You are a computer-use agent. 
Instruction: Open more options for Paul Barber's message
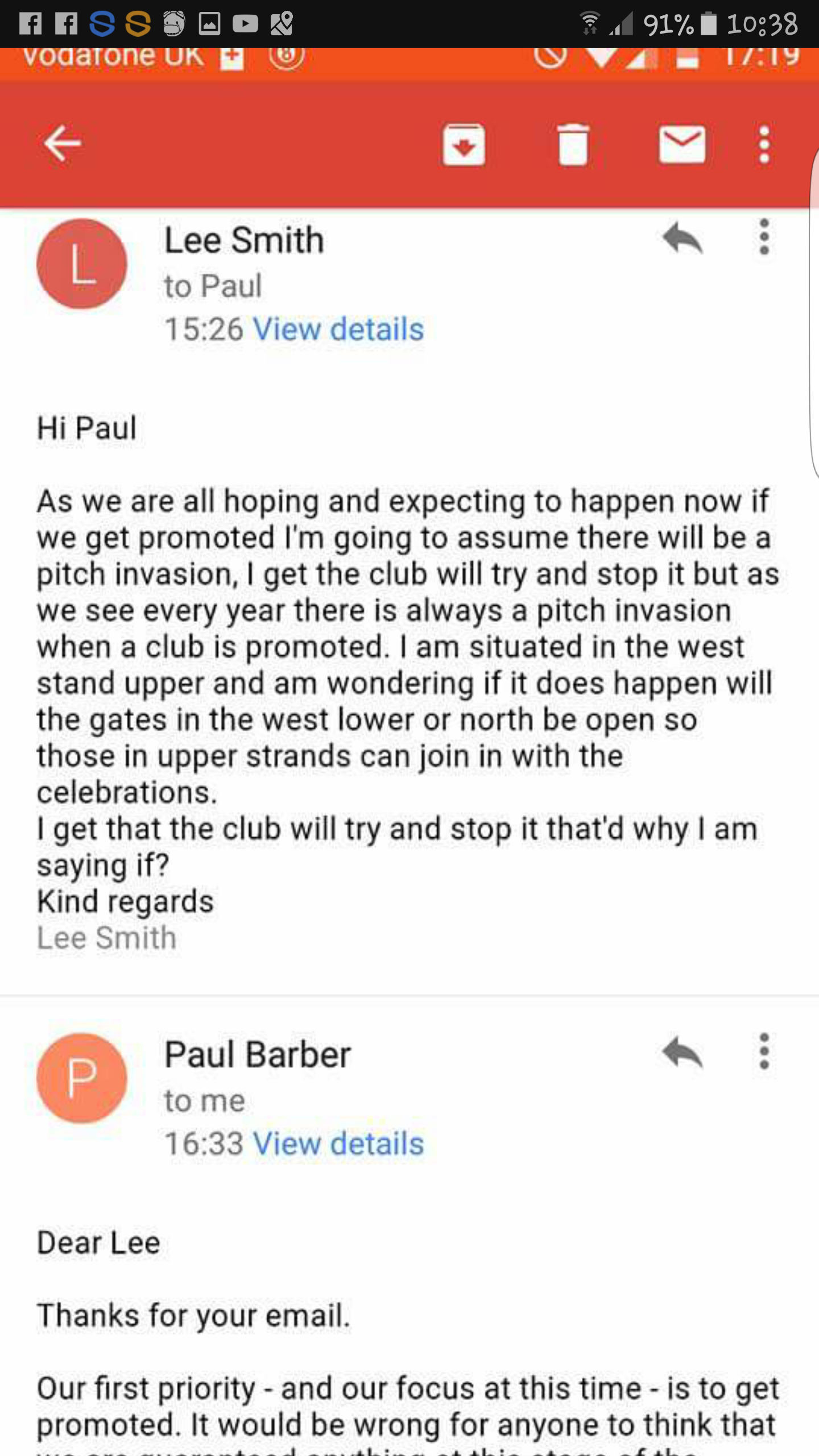tap(764, 1051)
